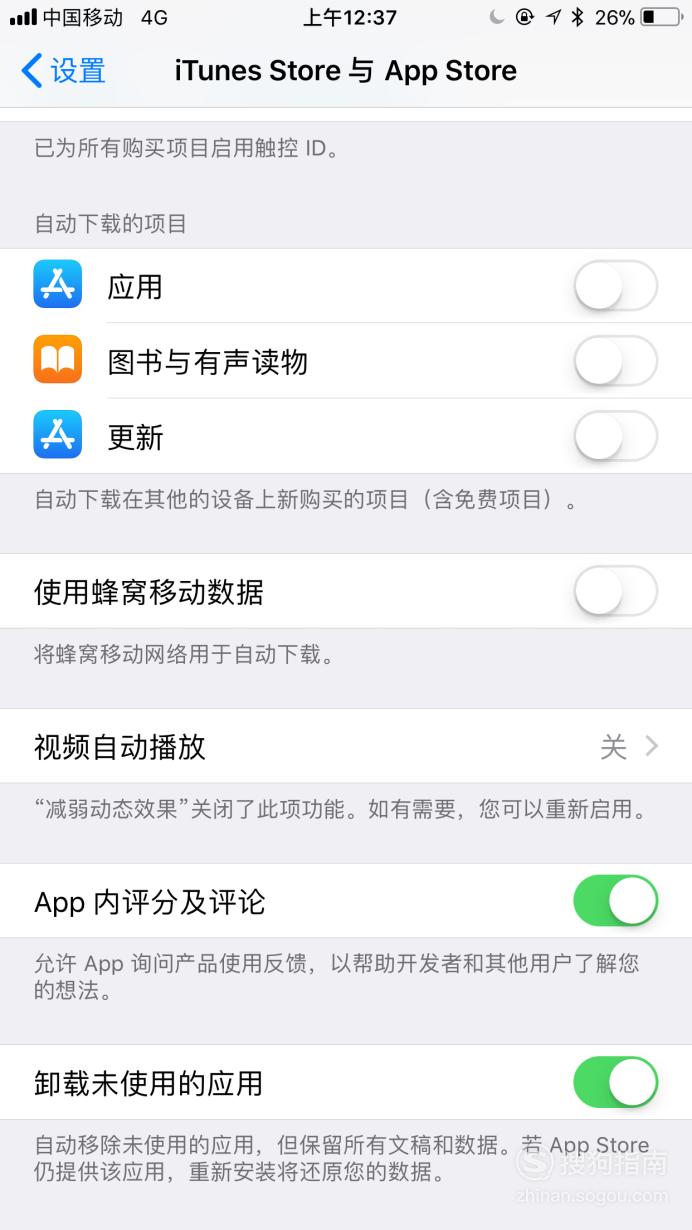Toggle 使用蜂窝移动数据 on

coord(615,591)
